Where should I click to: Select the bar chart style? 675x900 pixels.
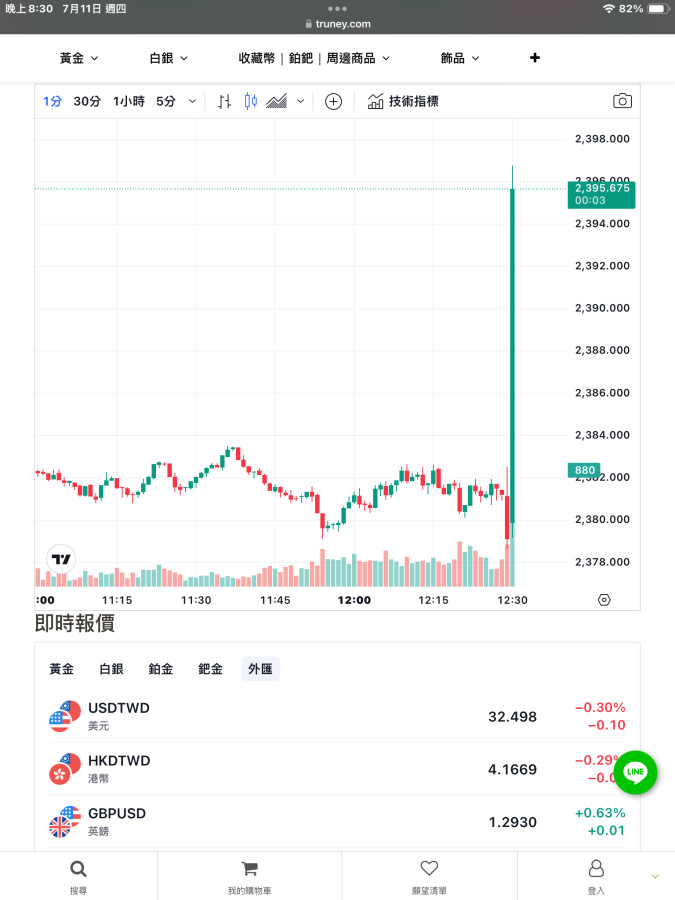click(224, 101)
